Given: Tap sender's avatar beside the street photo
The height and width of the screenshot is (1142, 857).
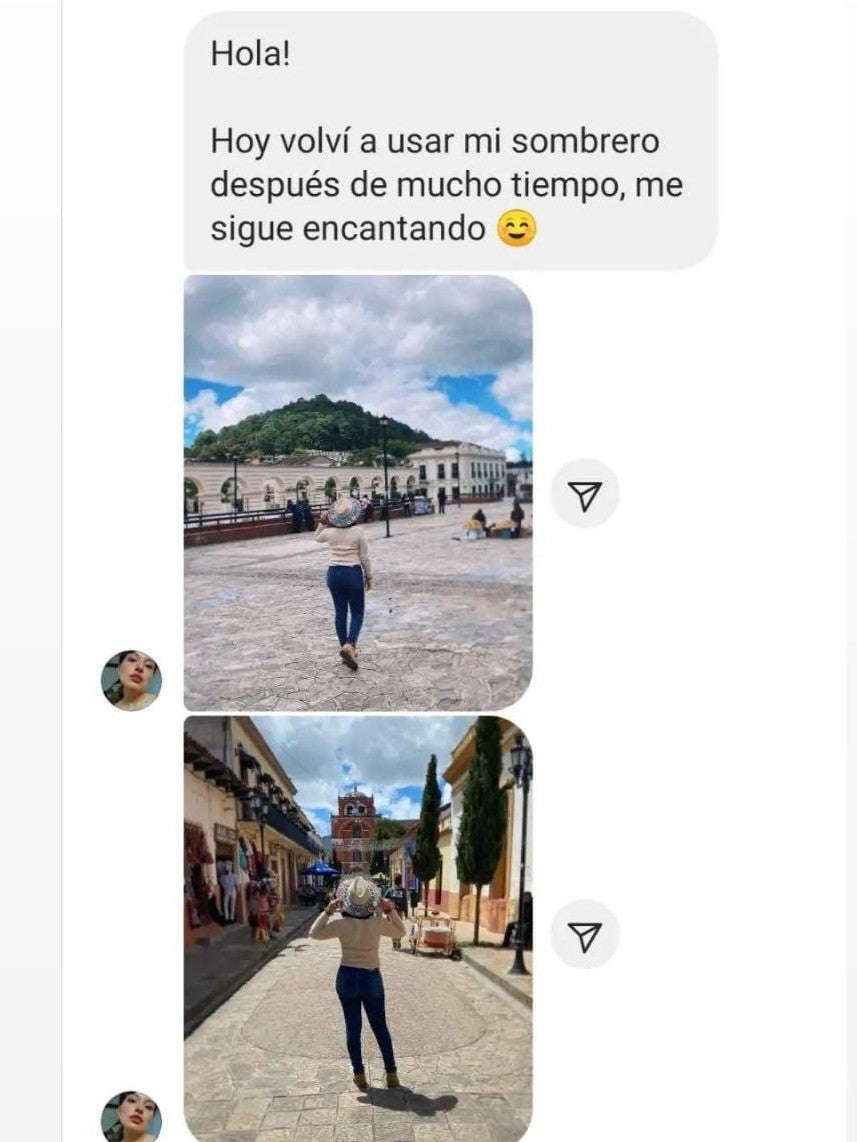Looking at the screenshot, I should coord(131,1117).
